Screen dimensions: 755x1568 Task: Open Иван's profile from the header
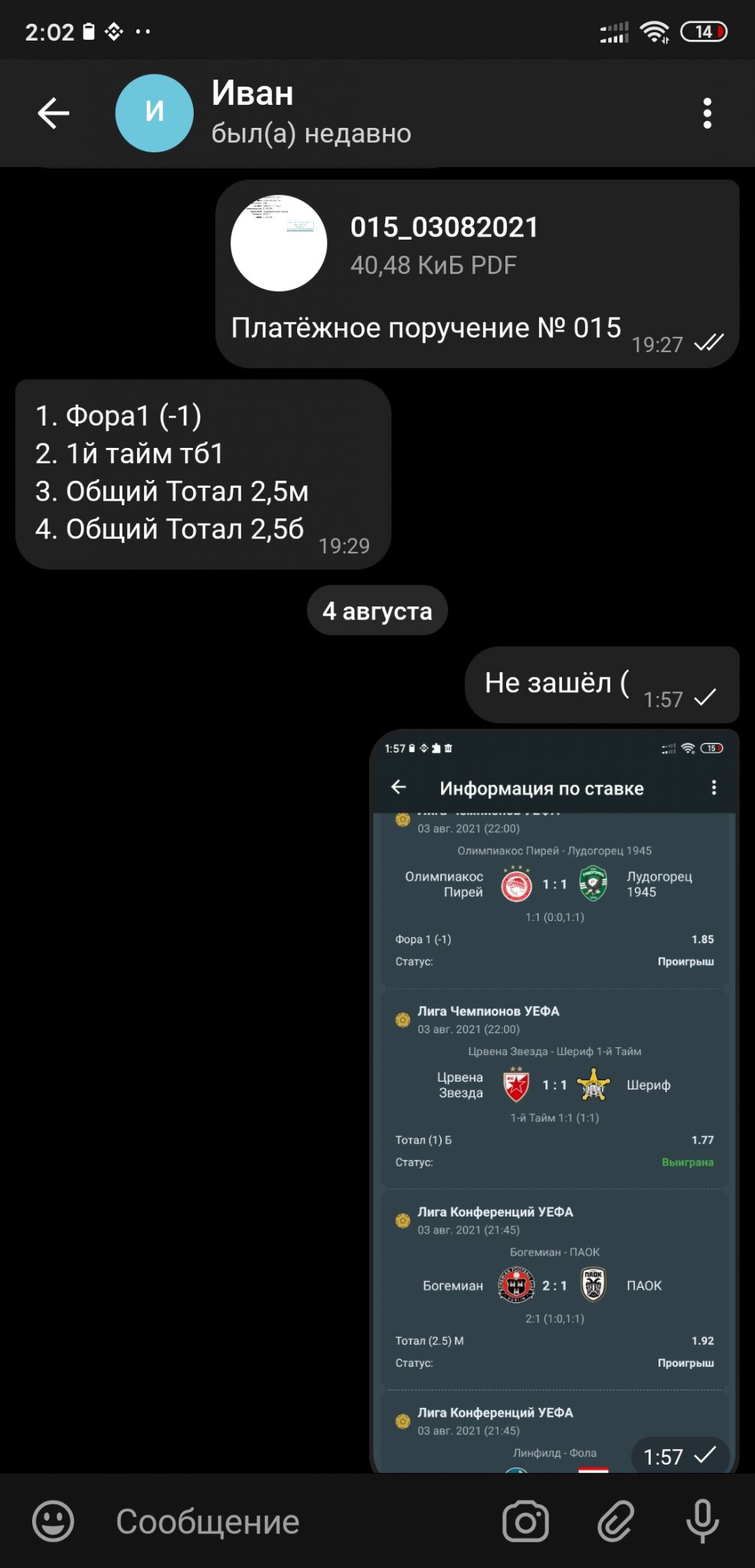(264, 113)
